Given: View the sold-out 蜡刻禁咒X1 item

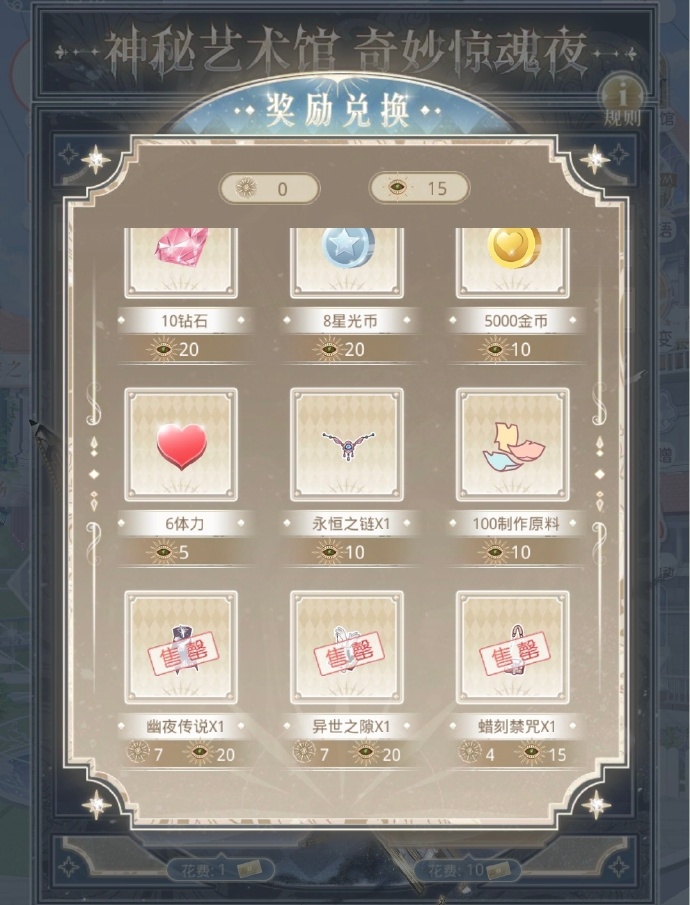Looking at the screenshot, I should pos(513,648).
